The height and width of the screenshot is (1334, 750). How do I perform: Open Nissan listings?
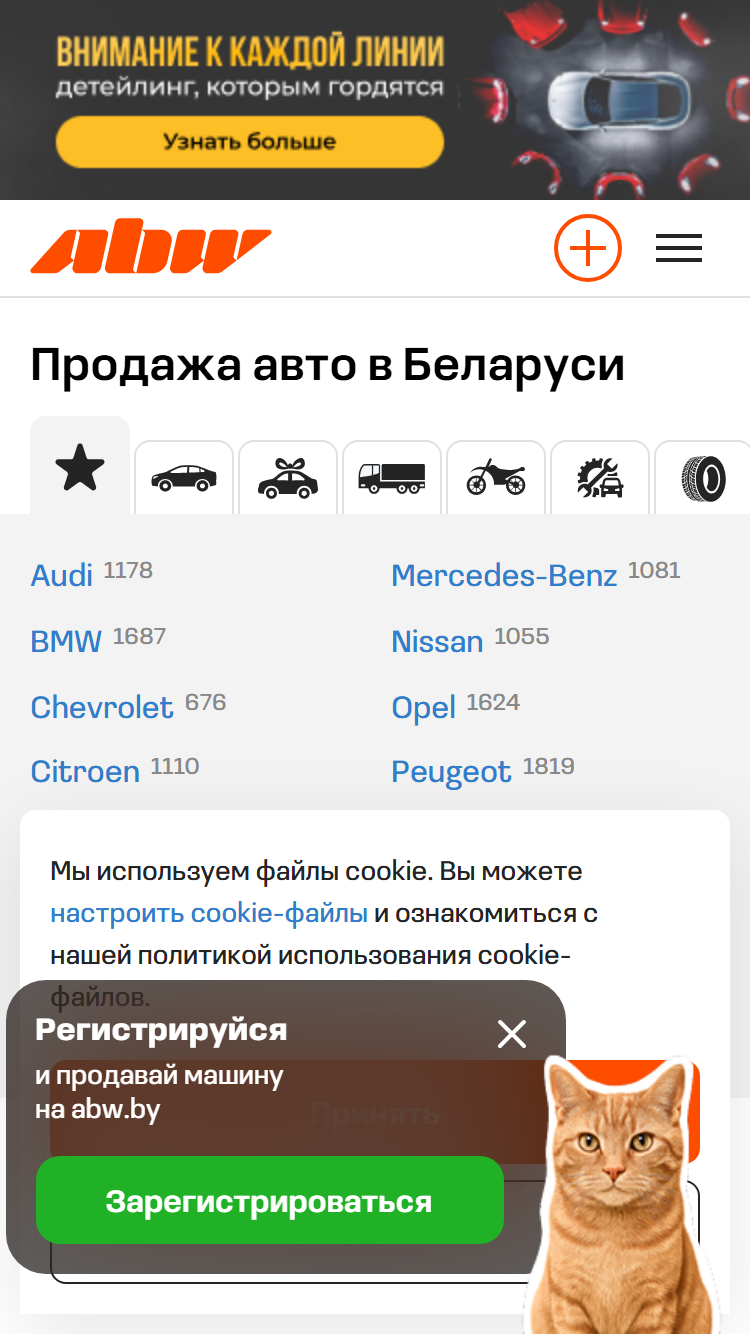[x=437, y=641]
